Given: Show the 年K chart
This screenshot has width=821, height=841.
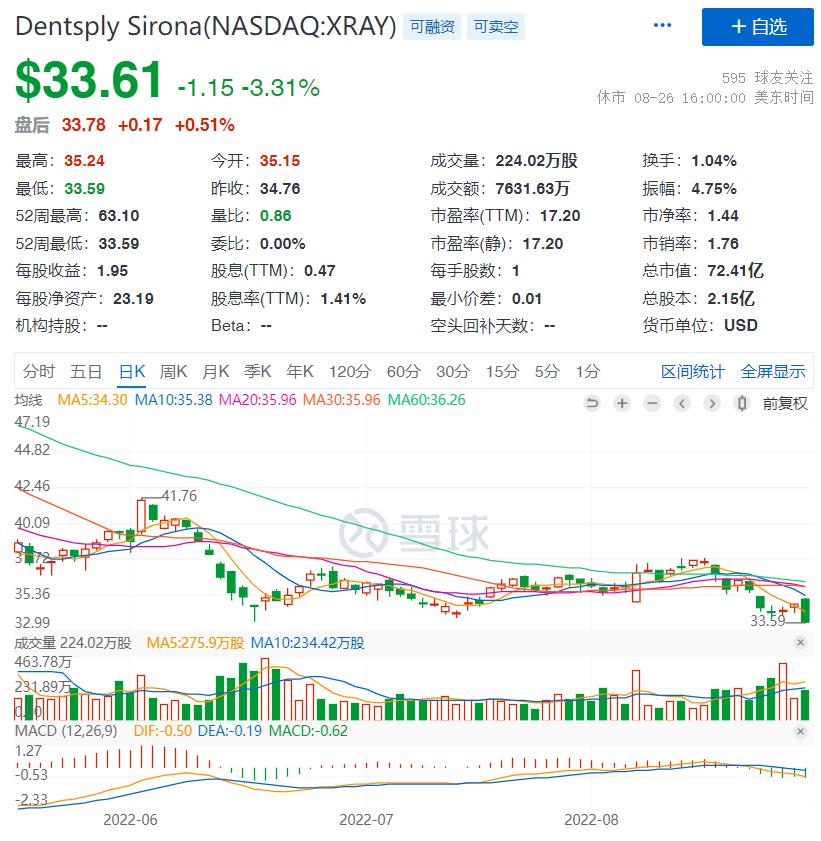Looking at the screenshot, I should 300,371.
